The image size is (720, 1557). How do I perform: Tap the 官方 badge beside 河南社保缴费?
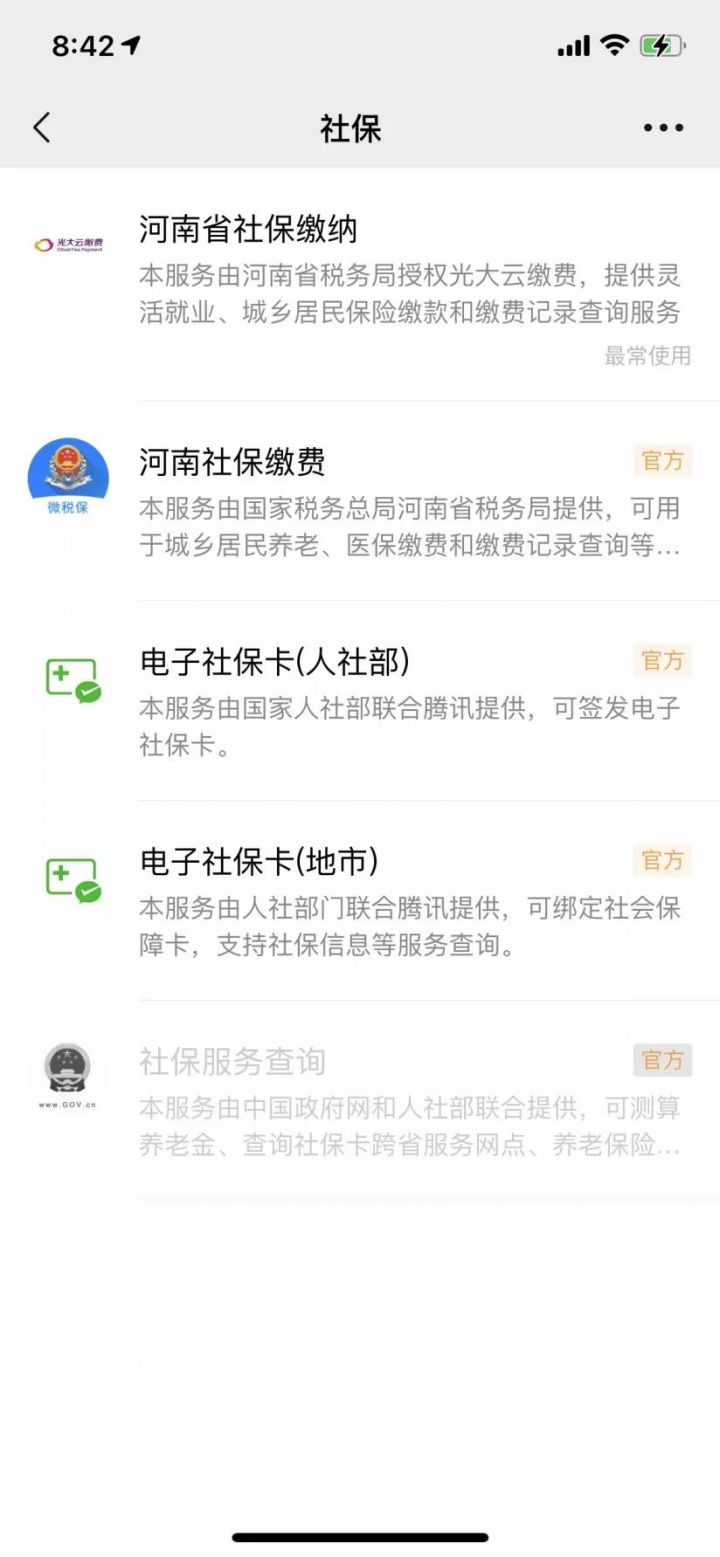coord(662,461)
